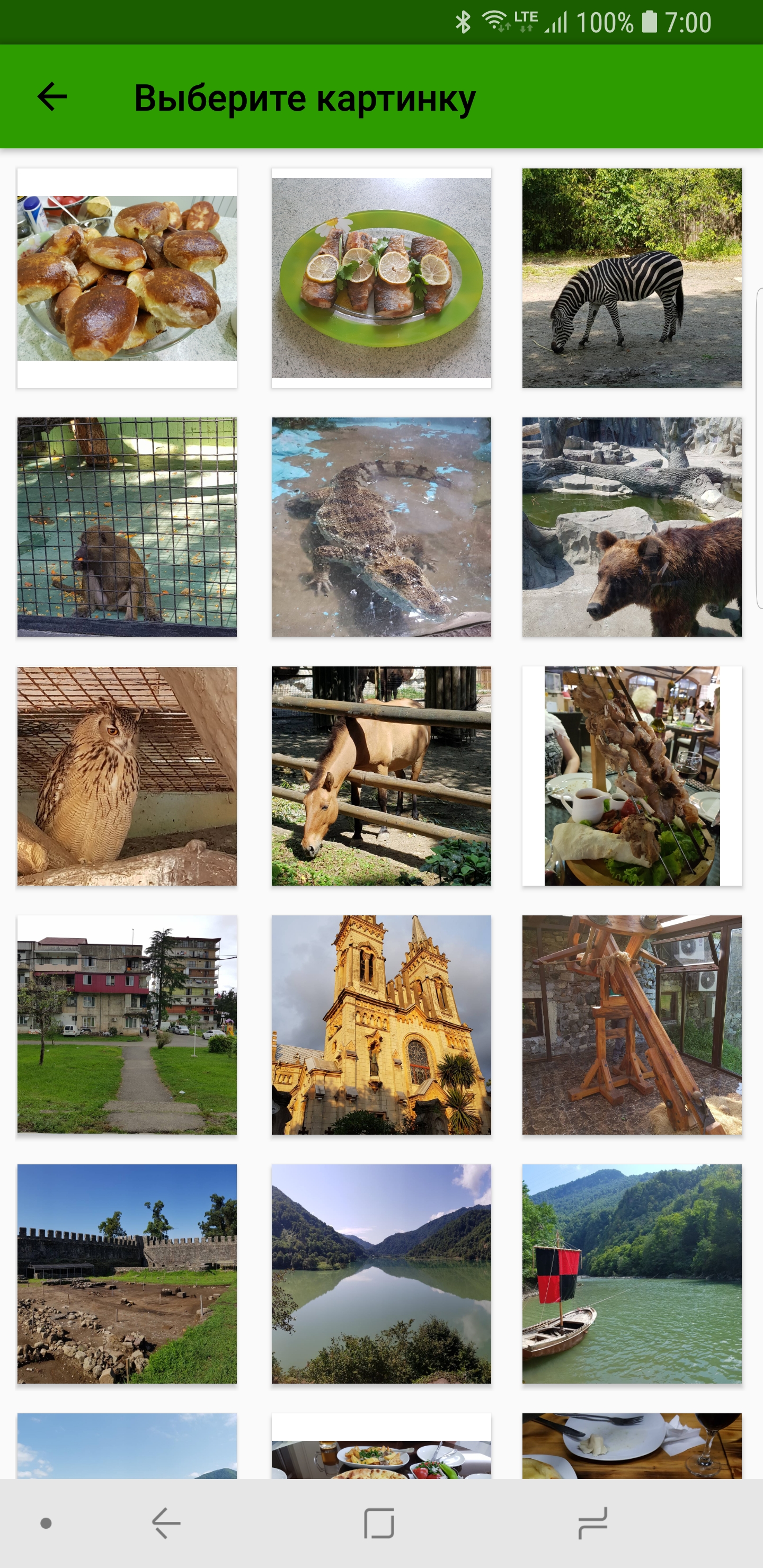Choose the fortress ruins photo
The height and width of the screenshot is (1568, 763).
[127, 1274]
